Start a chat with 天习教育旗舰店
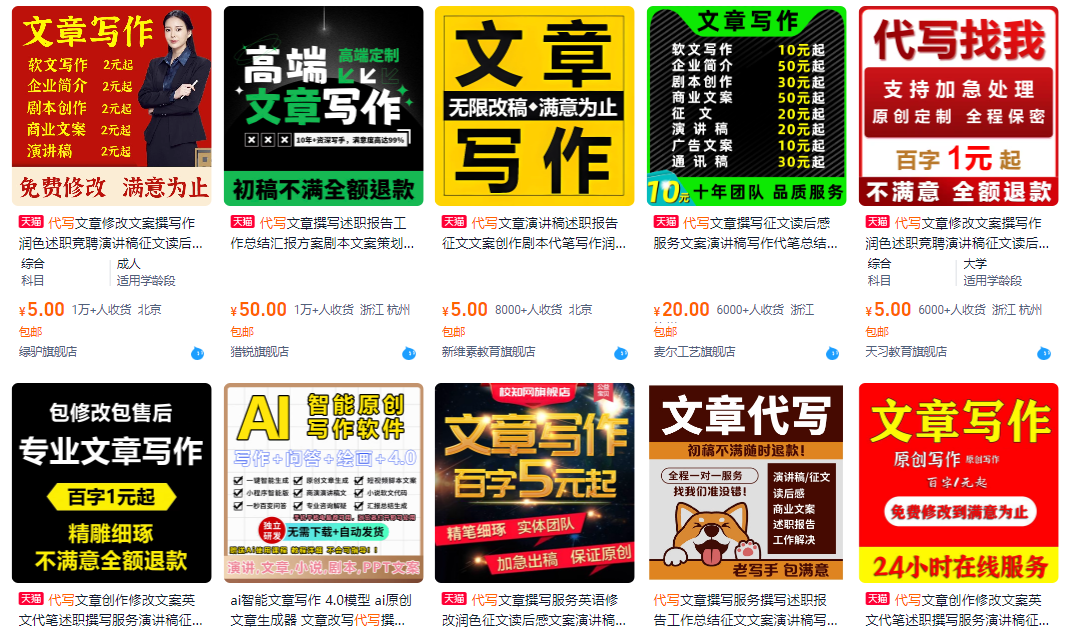 pos(1044,353)
